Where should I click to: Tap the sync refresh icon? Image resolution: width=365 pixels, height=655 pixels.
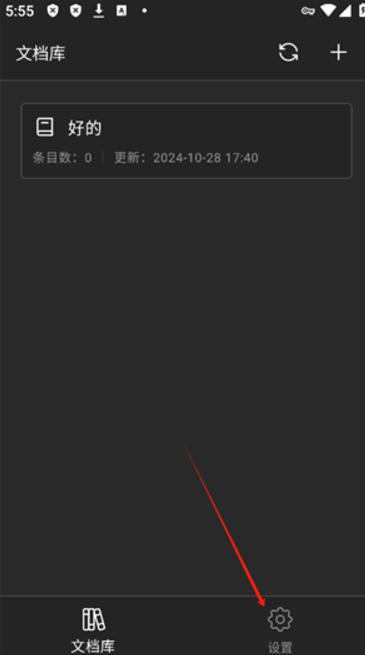click(x=288, y=53)
